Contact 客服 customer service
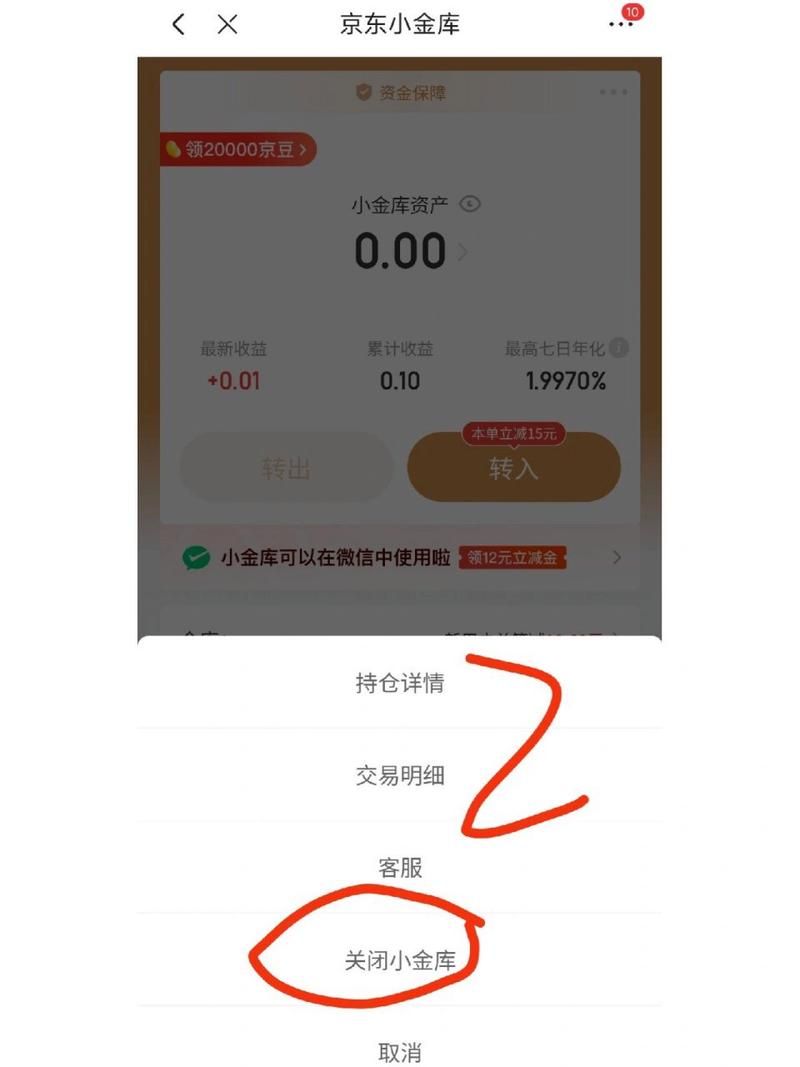 pyautogui.click(x=400, y=868)
